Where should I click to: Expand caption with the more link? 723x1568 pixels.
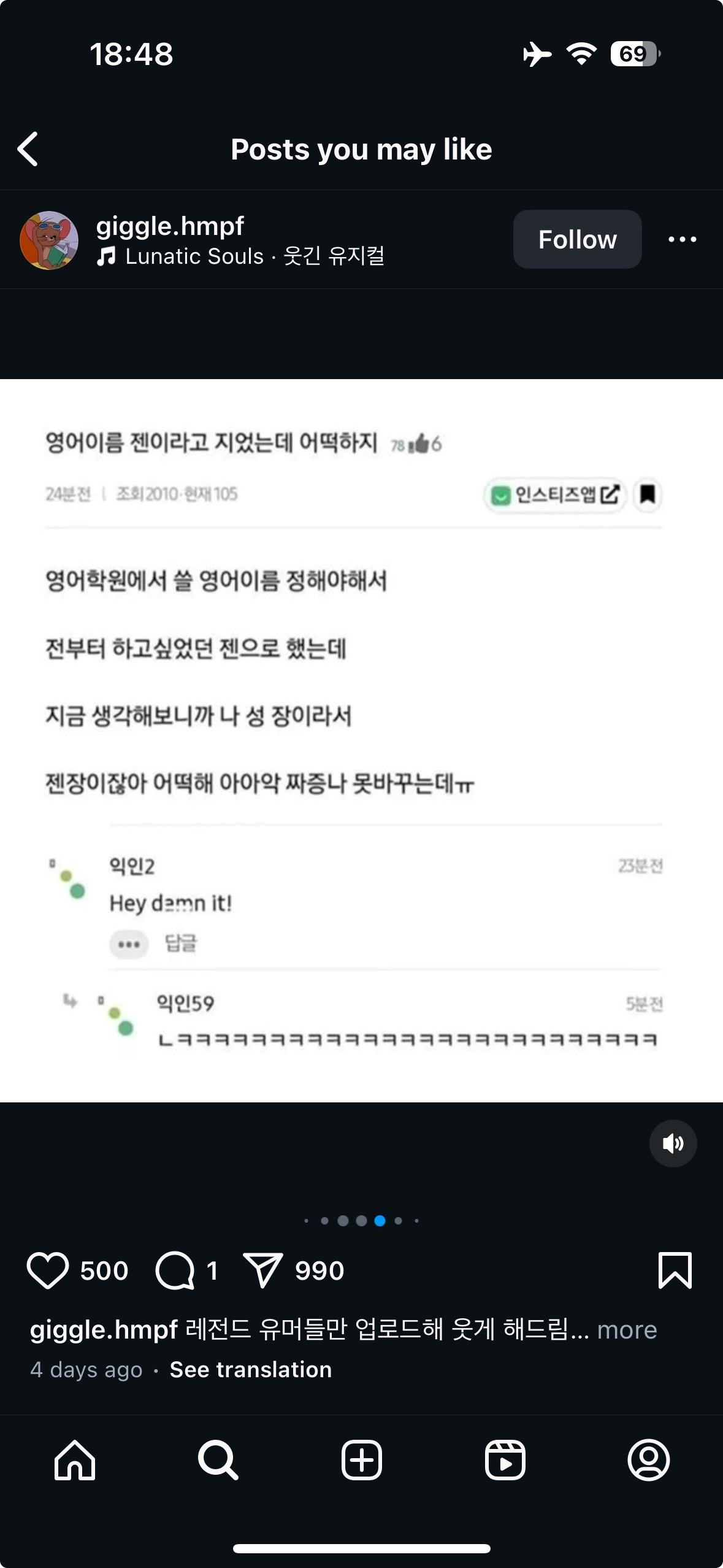[x=627, y=1329]
